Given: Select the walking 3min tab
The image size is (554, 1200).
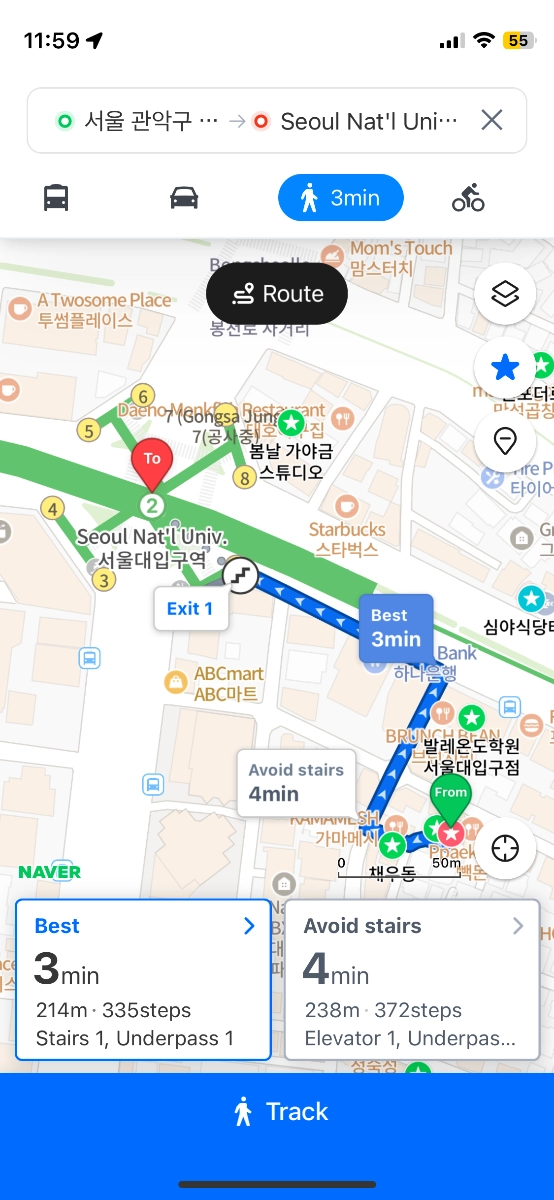Looking at the screenshot, I should pos(340,198).
